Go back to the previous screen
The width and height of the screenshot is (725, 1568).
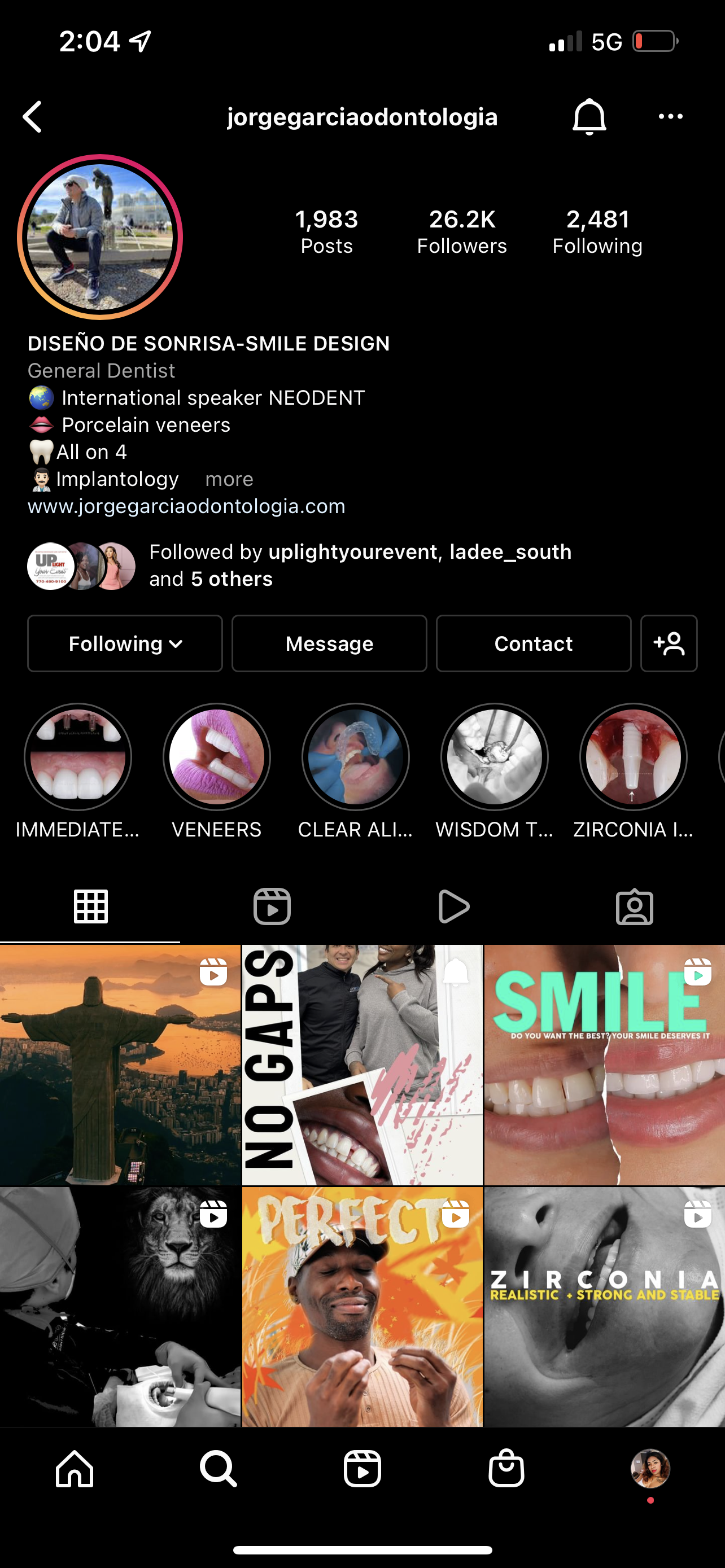tap(33, 116)
